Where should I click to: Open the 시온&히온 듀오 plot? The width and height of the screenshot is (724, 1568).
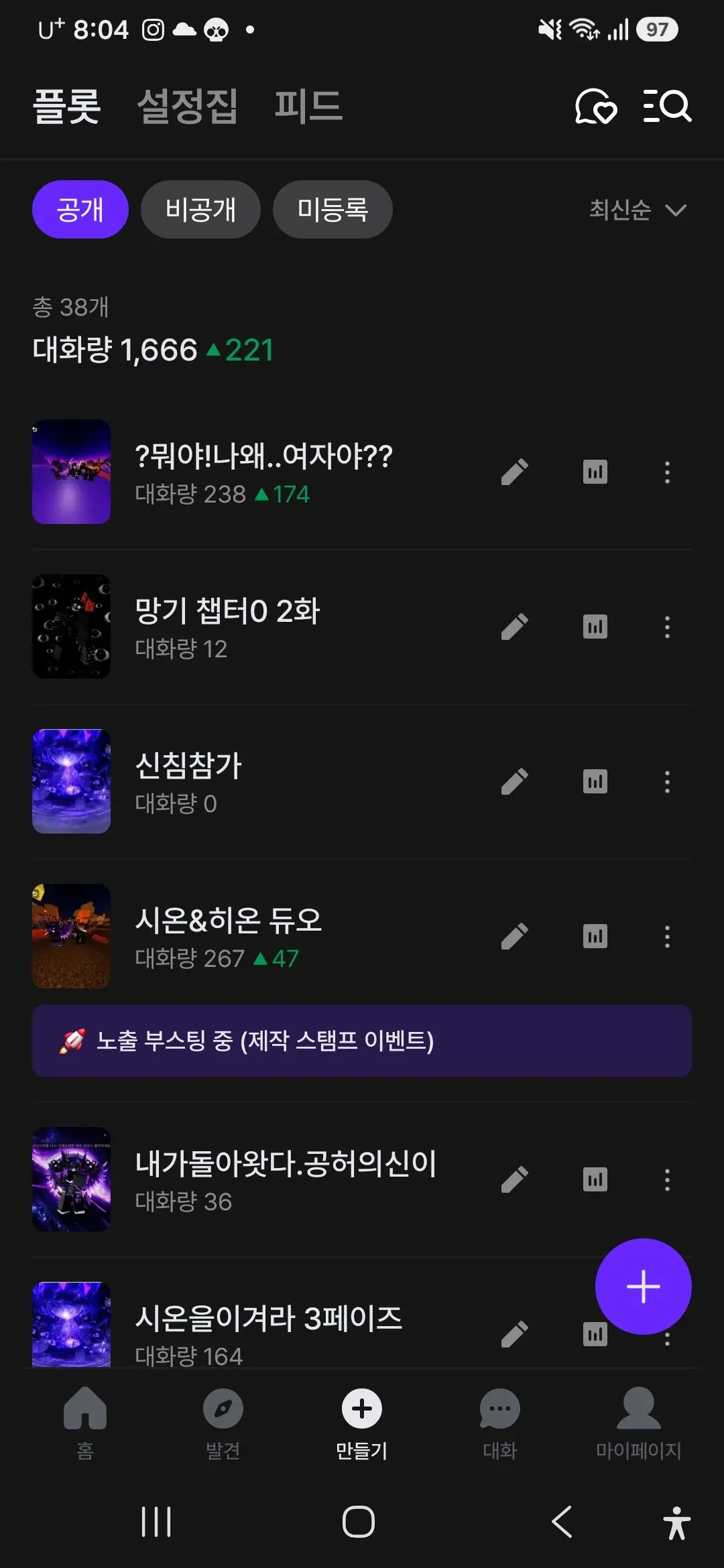pos(228,936)
